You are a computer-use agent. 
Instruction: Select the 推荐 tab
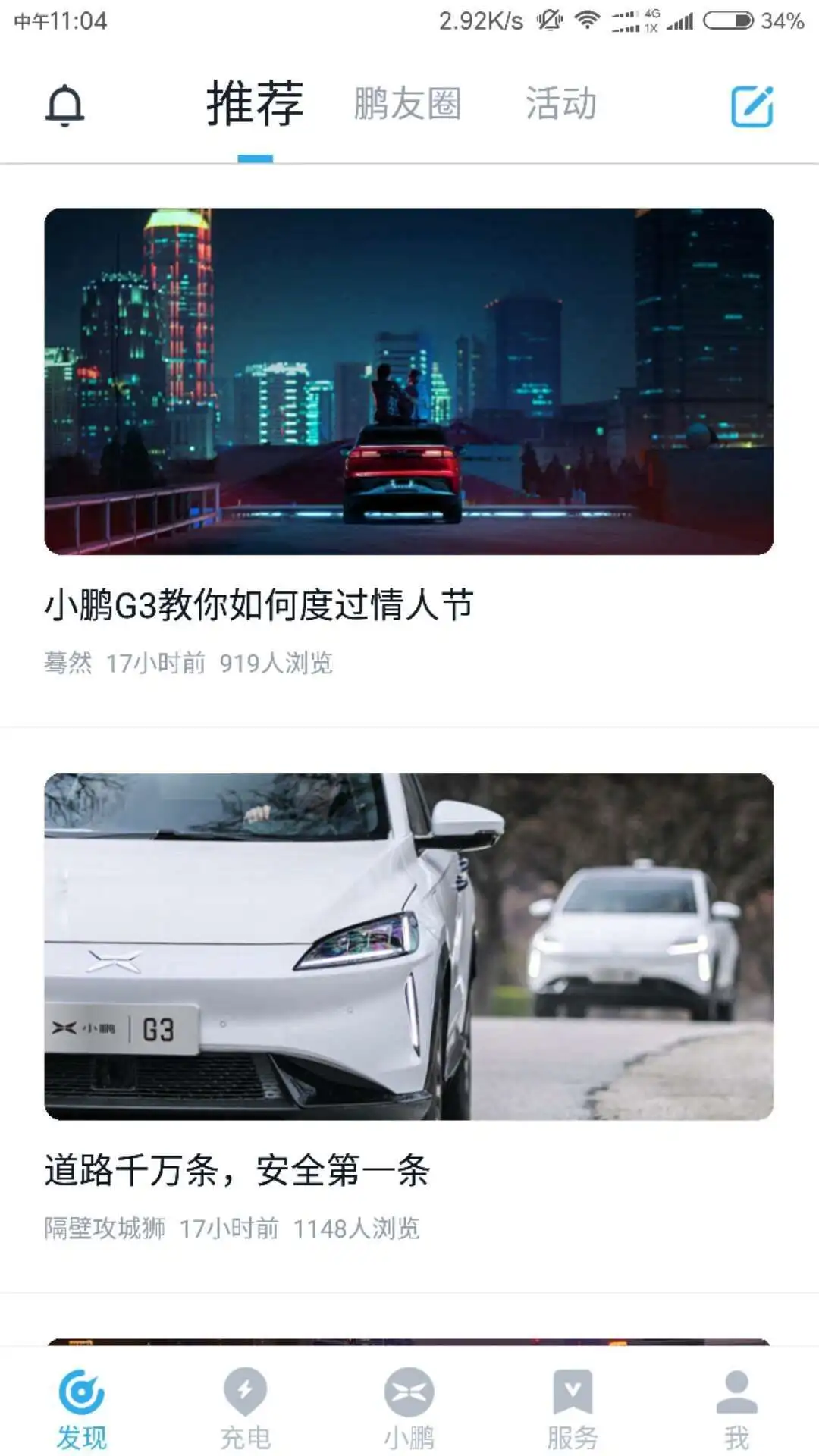[255, 104]
